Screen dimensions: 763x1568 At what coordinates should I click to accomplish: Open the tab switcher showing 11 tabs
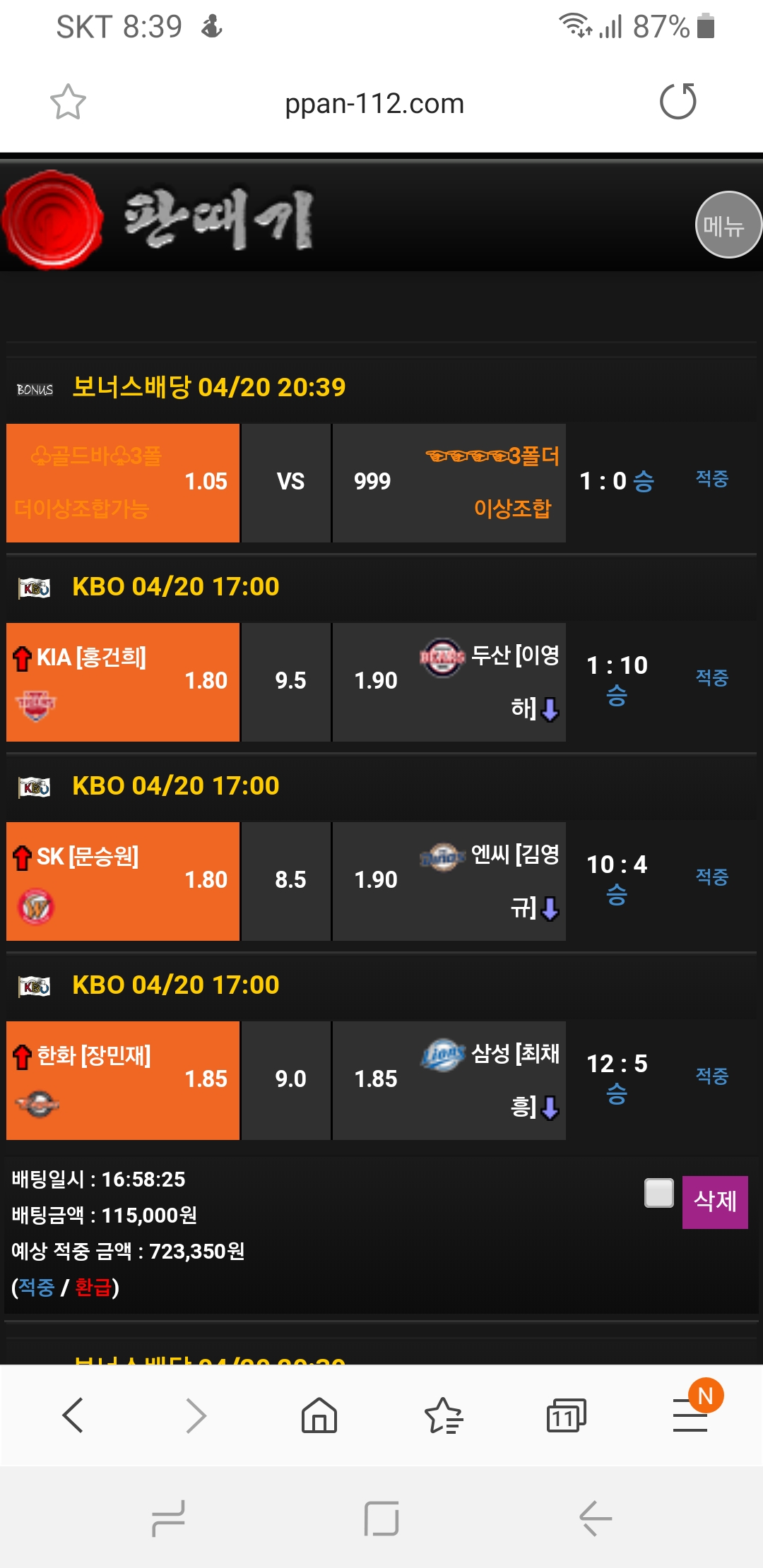click(566, 1415)
